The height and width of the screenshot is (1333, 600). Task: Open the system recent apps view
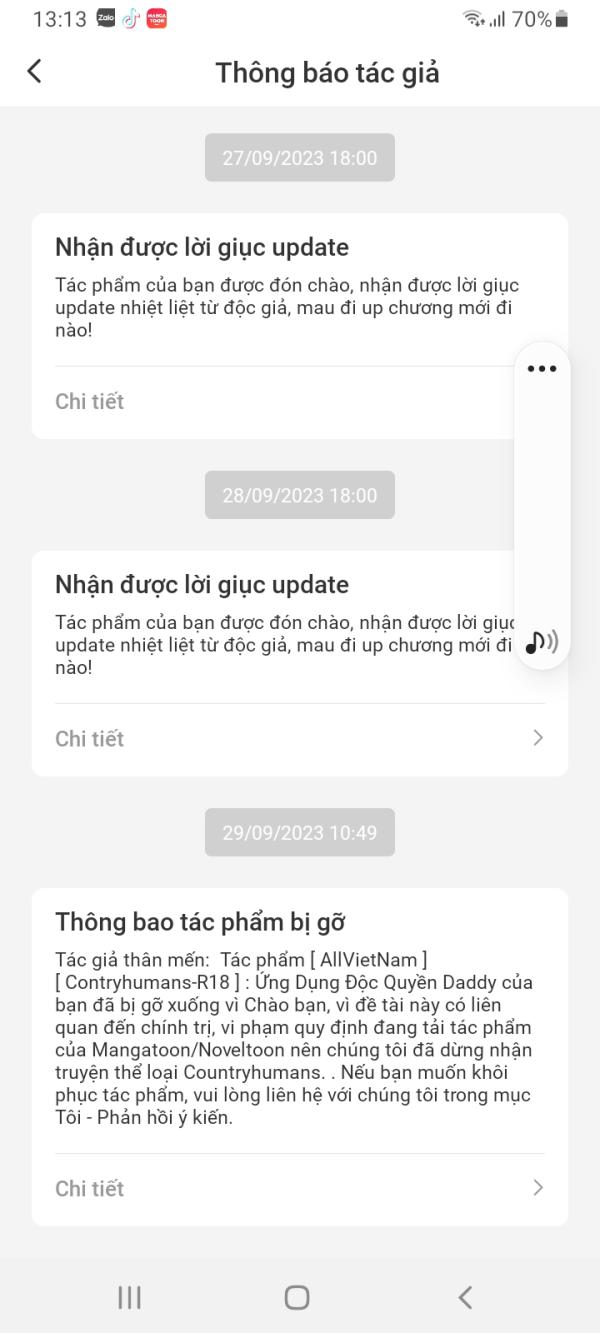coord(130,1297)
